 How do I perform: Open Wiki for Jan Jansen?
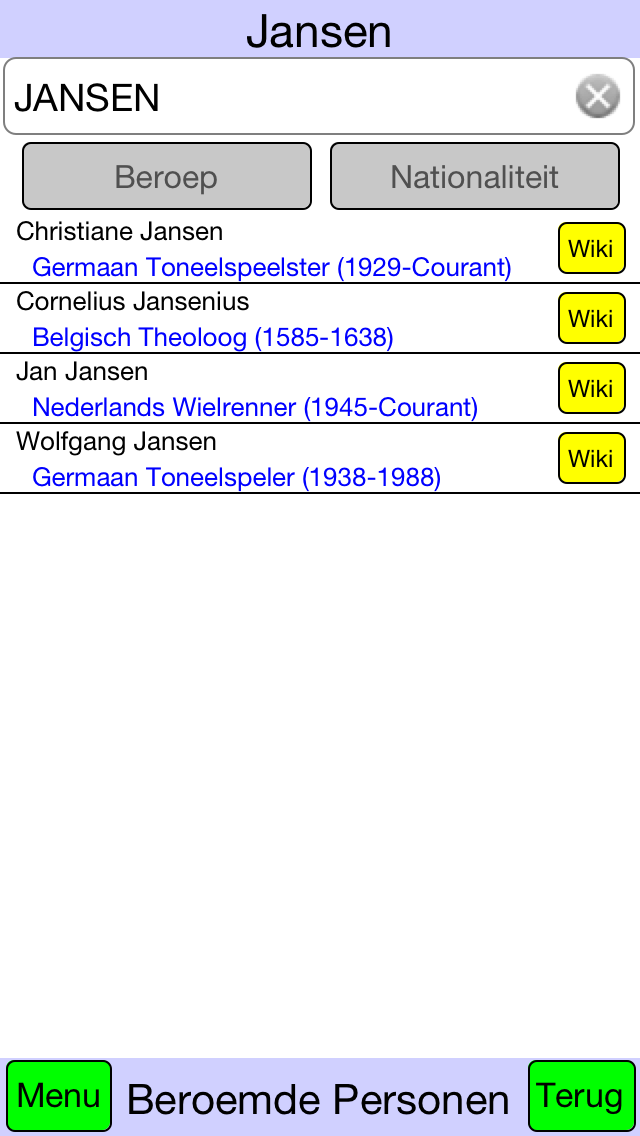click(x=591, y=388)
